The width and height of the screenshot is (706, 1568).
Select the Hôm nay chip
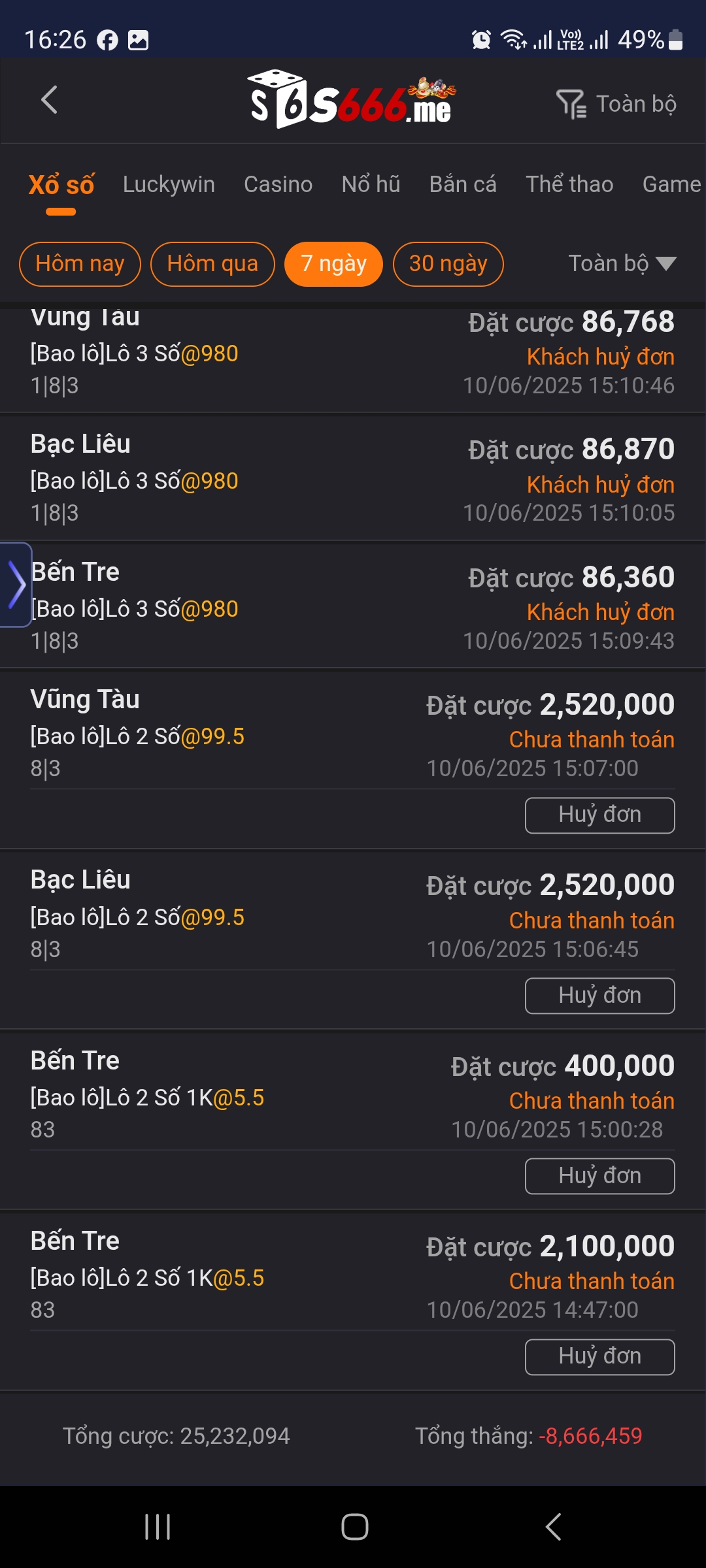tap(80, 264)
